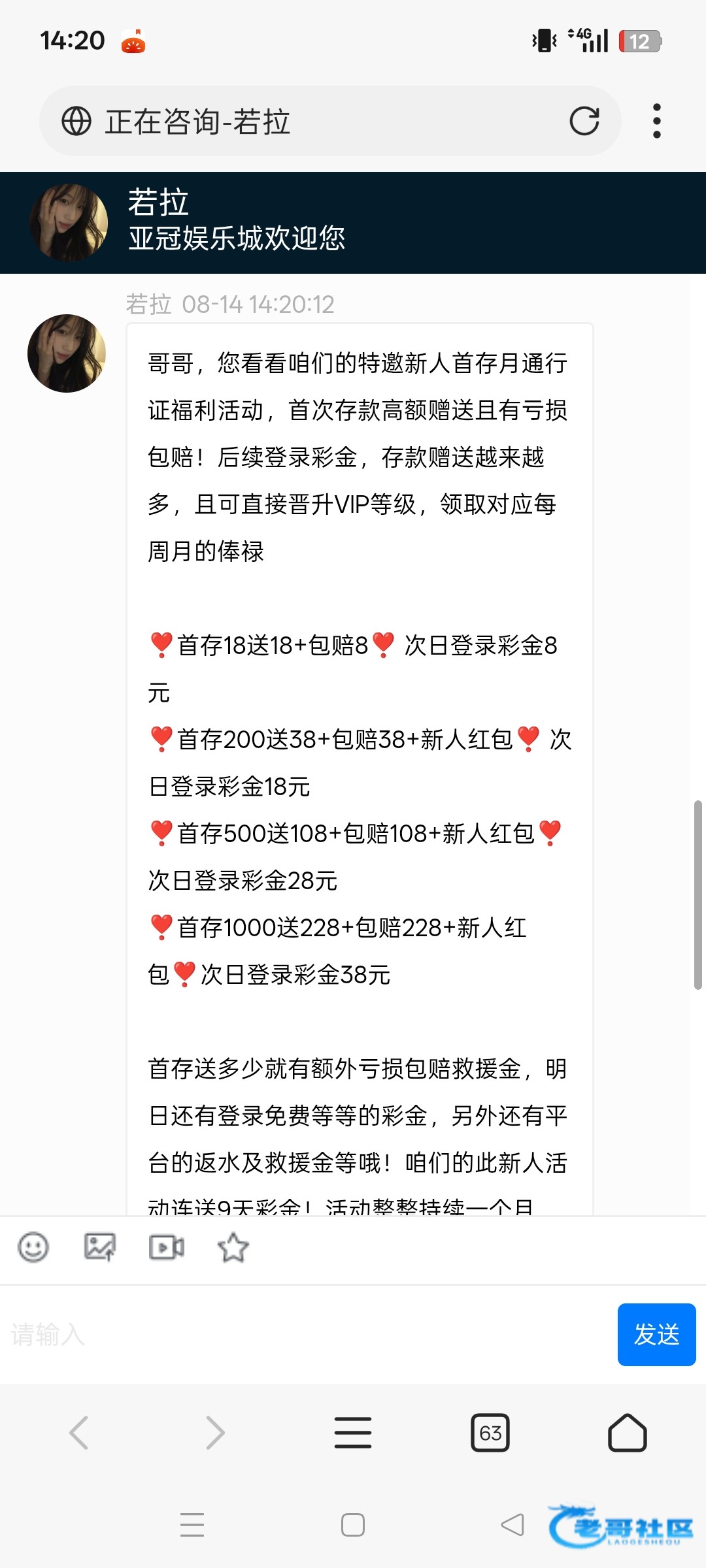Screen dimensions: 706x1568
Task: Attach an image to the chat
Action: click(100, 1247)
